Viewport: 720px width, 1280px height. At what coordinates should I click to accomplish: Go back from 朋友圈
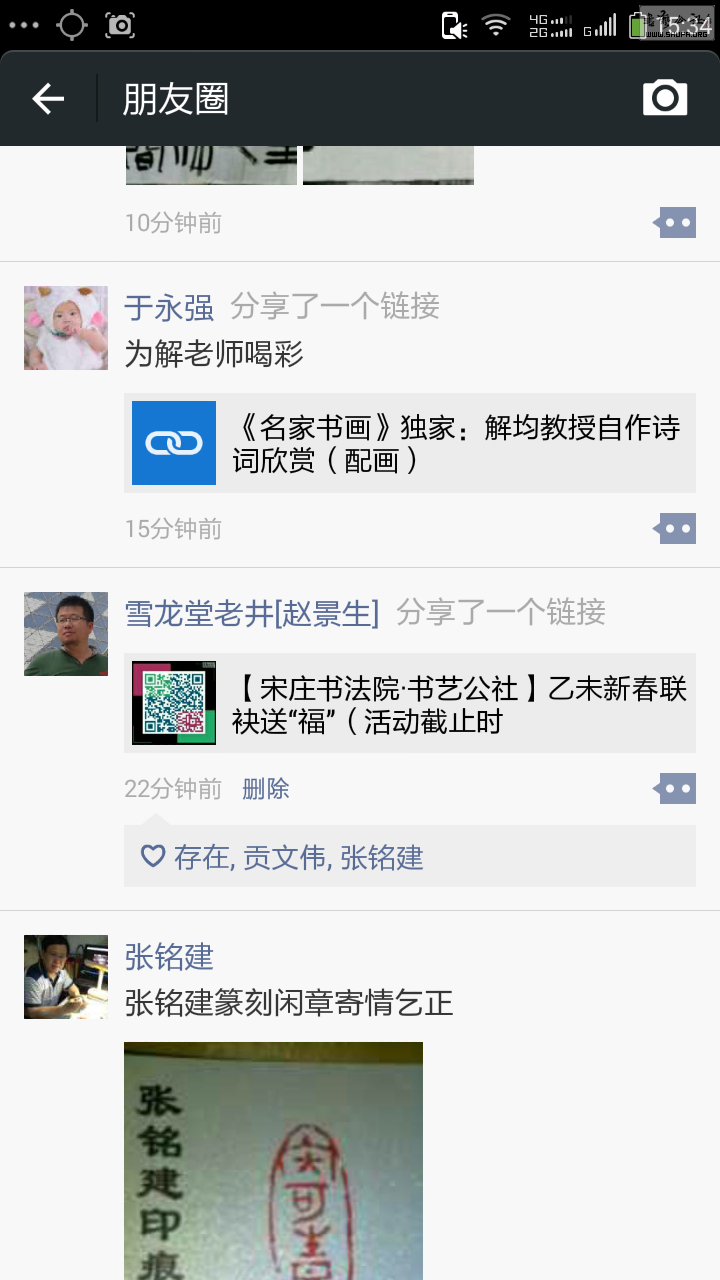(x=48, y=98)
